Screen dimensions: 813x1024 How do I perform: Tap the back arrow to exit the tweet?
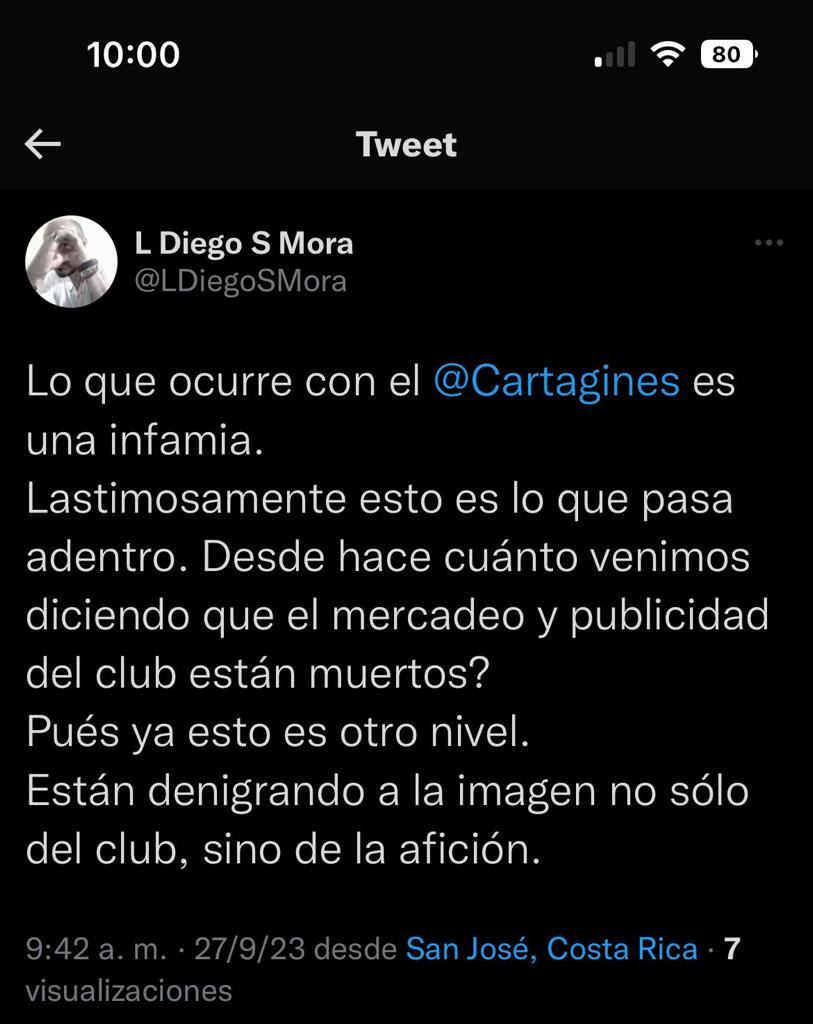pos(42,144)
